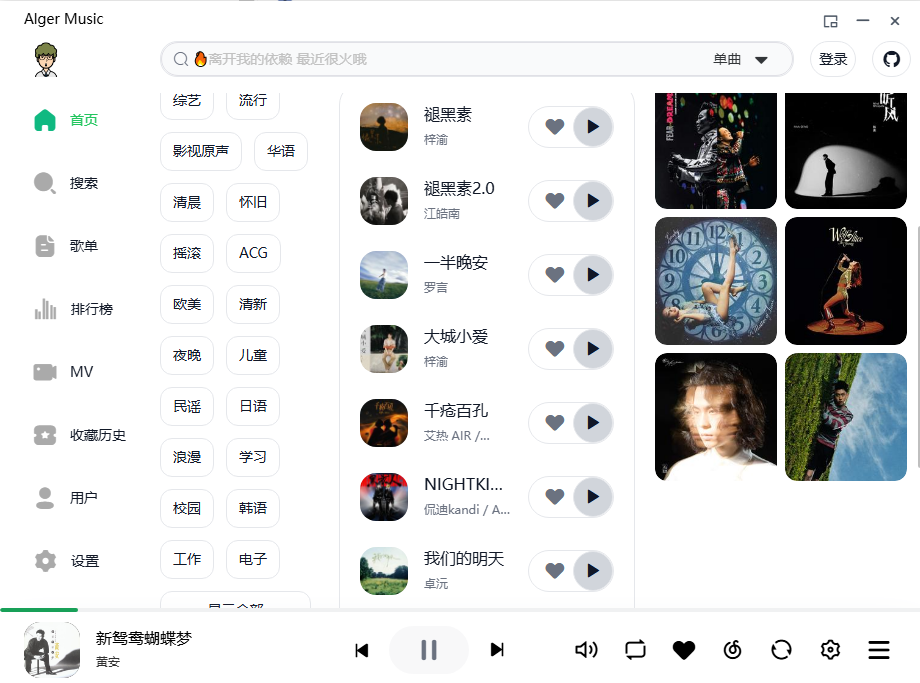Tap the 登录 login button

point(833,59)
